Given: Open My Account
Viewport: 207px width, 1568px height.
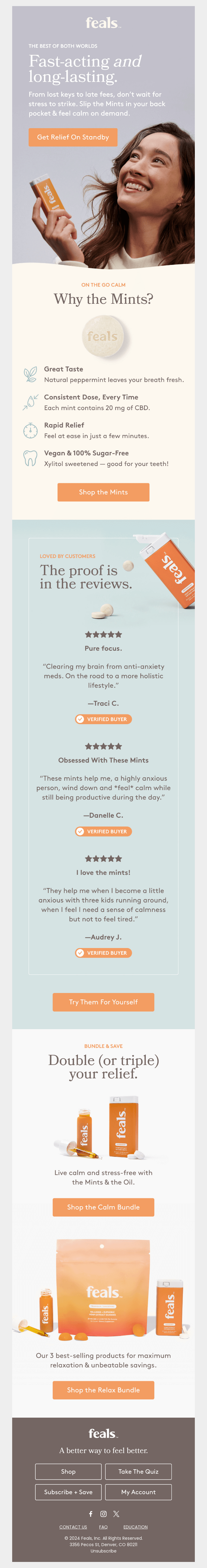Looking at the screenshot, I should click(138, 1492).
